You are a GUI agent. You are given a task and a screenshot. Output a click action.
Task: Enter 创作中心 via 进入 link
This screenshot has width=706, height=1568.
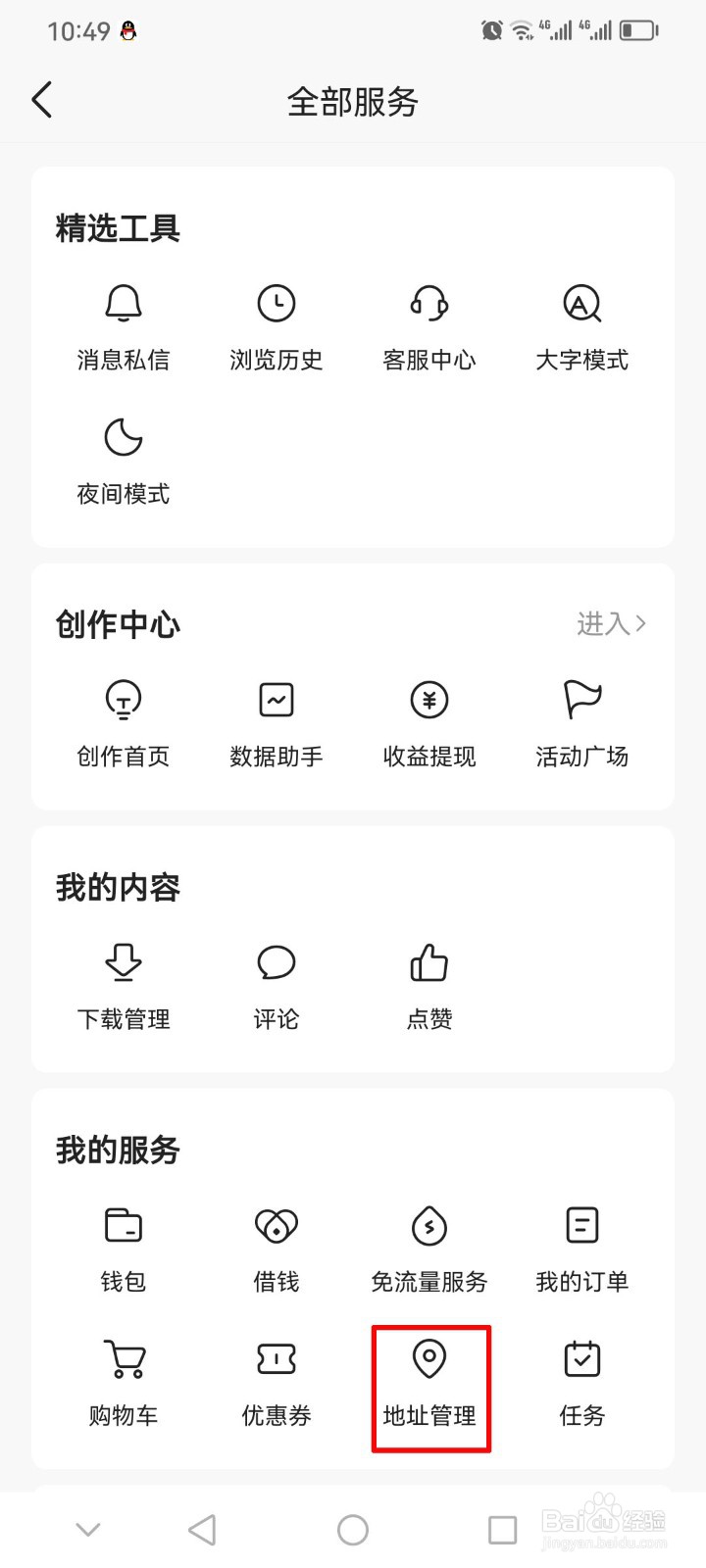pos(611,623)
